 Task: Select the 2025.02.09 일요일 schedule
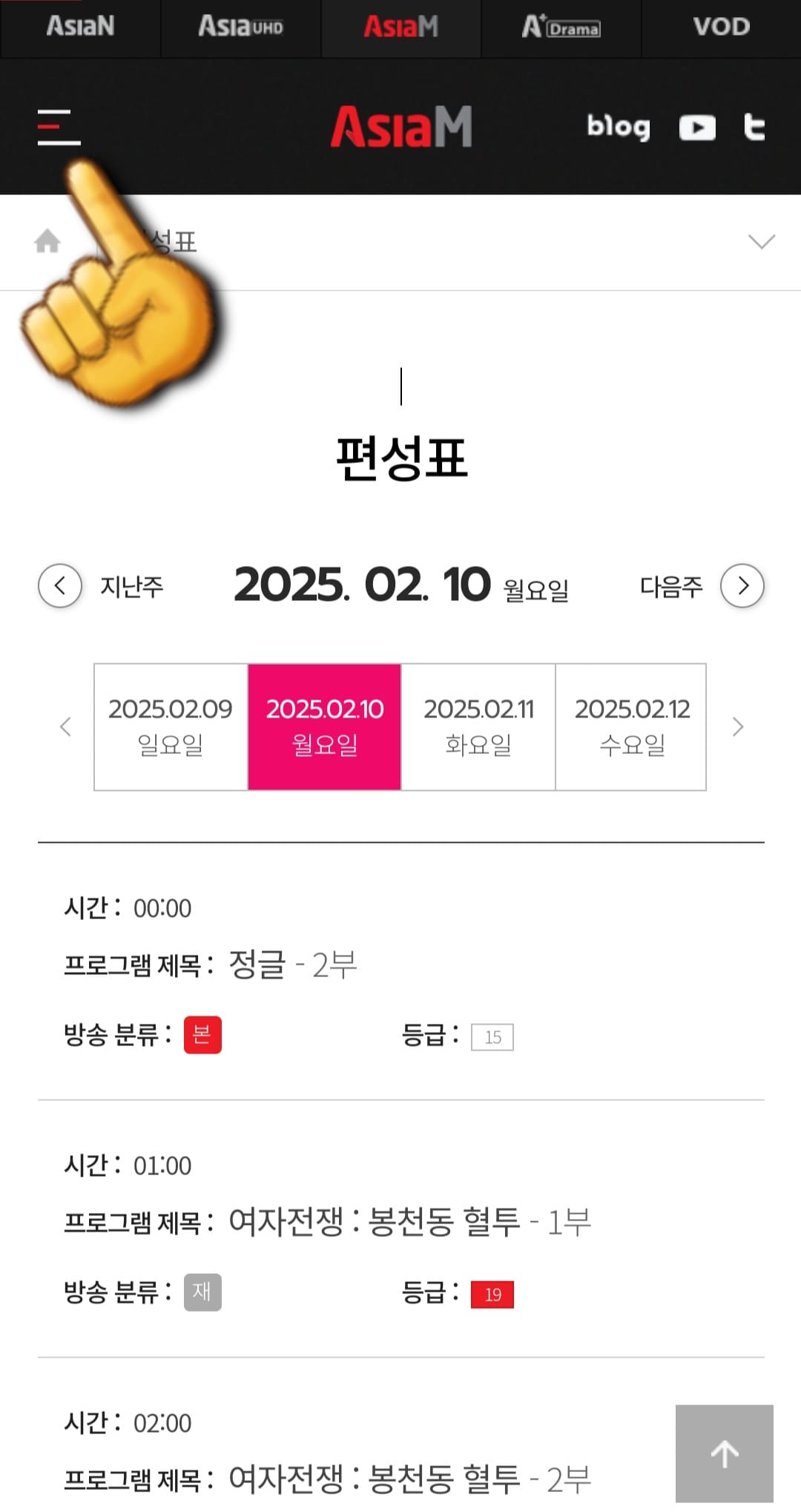(170, 726)
